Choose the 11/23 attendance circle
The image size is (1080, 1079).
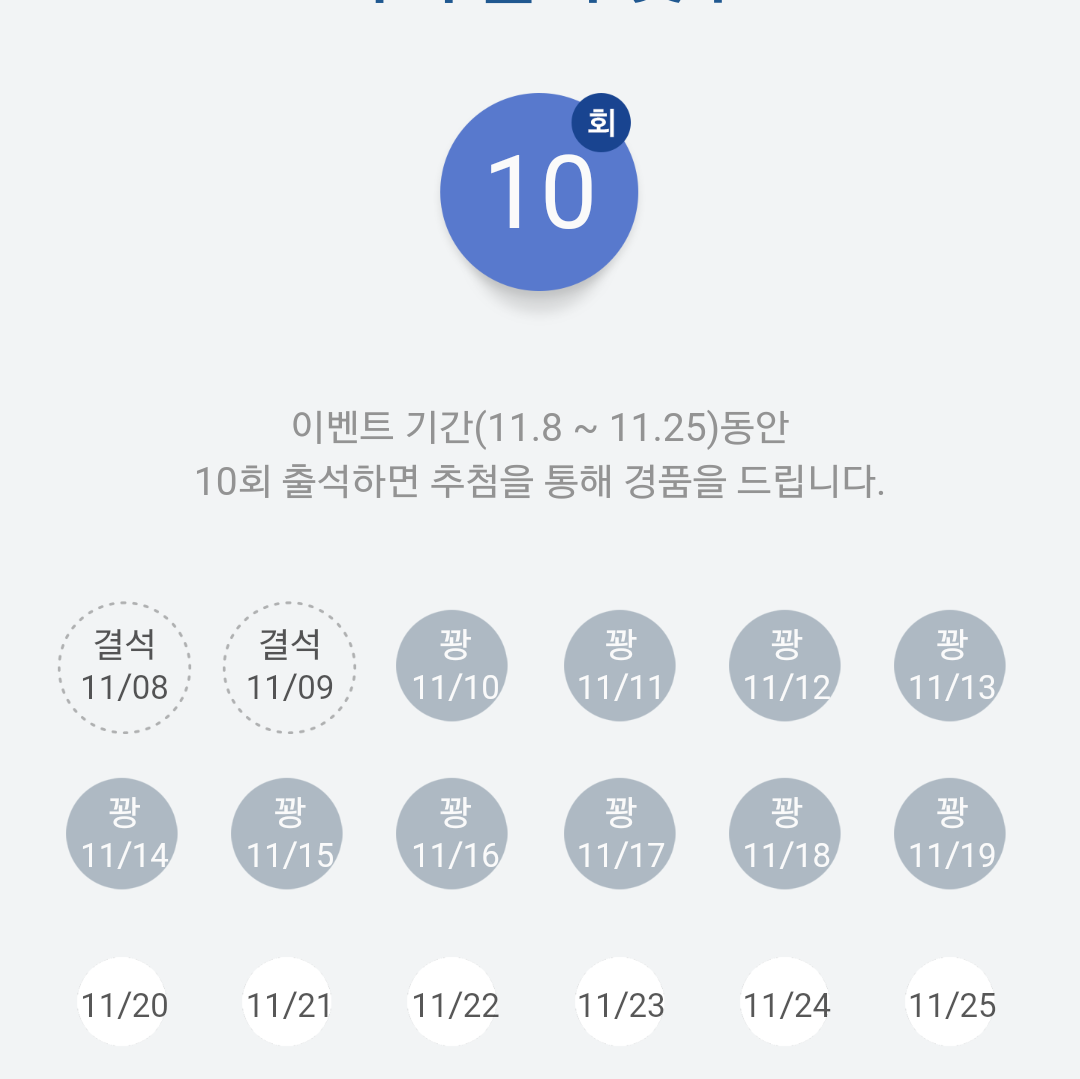tap(620, 1002)
